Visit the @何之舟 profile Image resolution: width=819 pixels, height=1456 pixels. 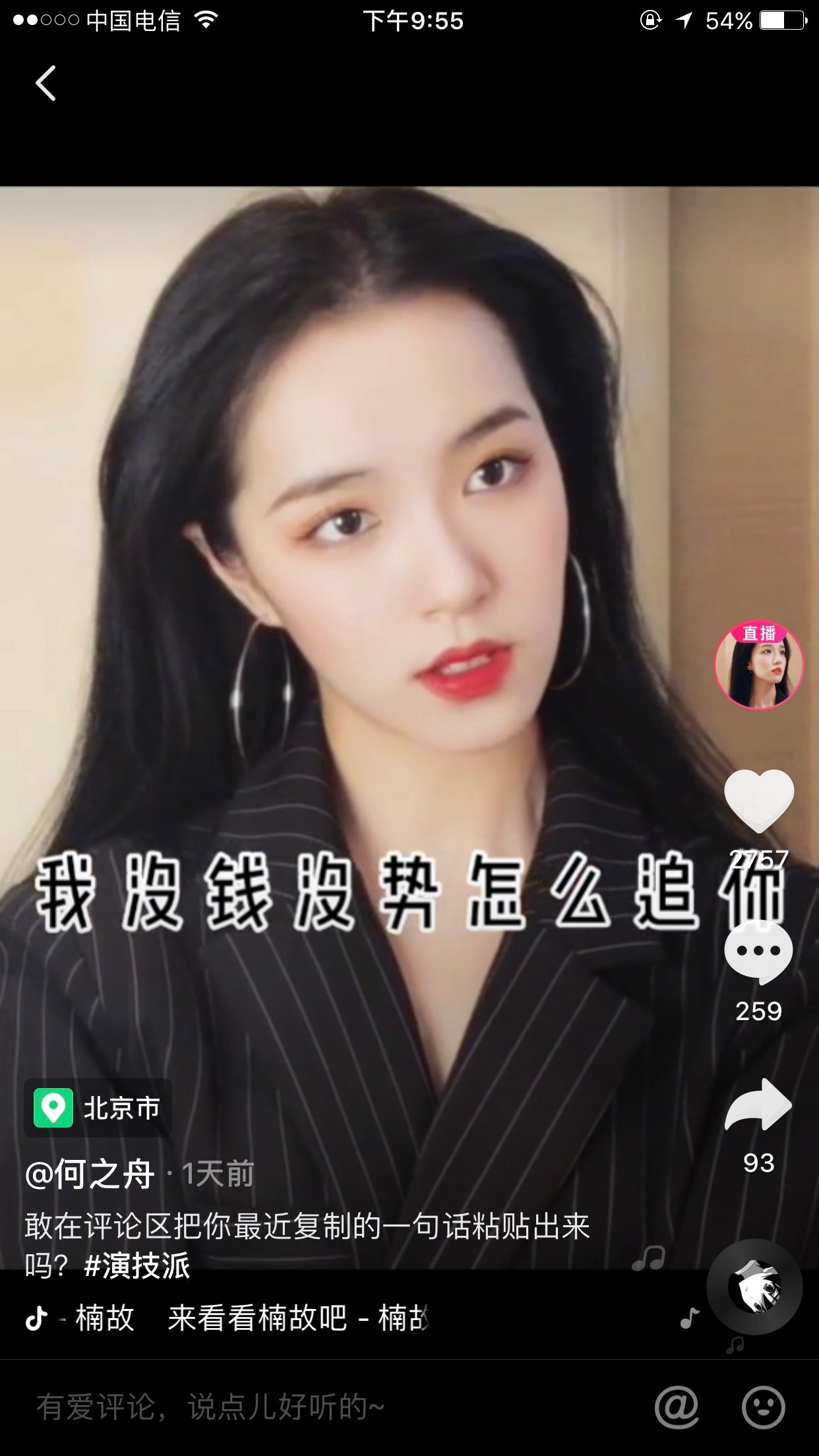tap(90, 1174)
